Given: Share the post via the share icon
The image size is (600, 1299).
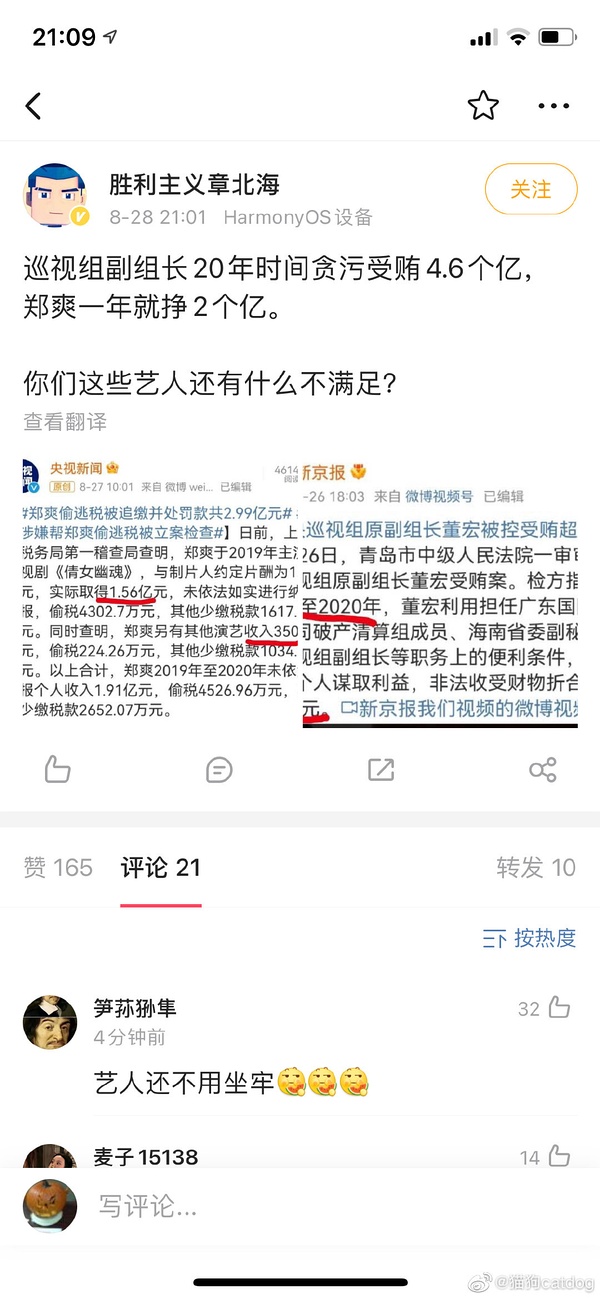Looking at the screenshot, I should [542, 769].
